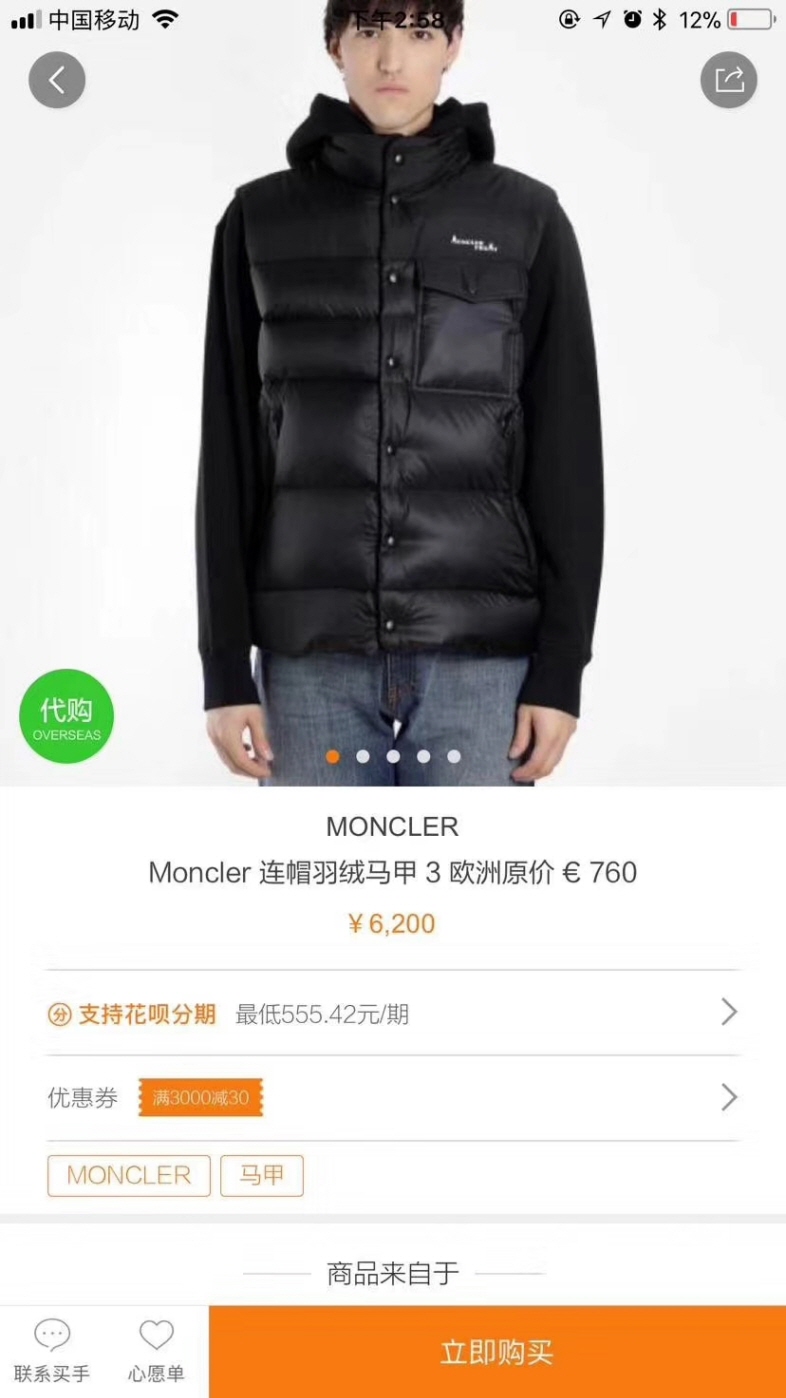The width and height of the screenshot is (786, 1398).
Task: Open the 优惠券 coupon row
Action: pyautogui.click(x=393, y=1098)
